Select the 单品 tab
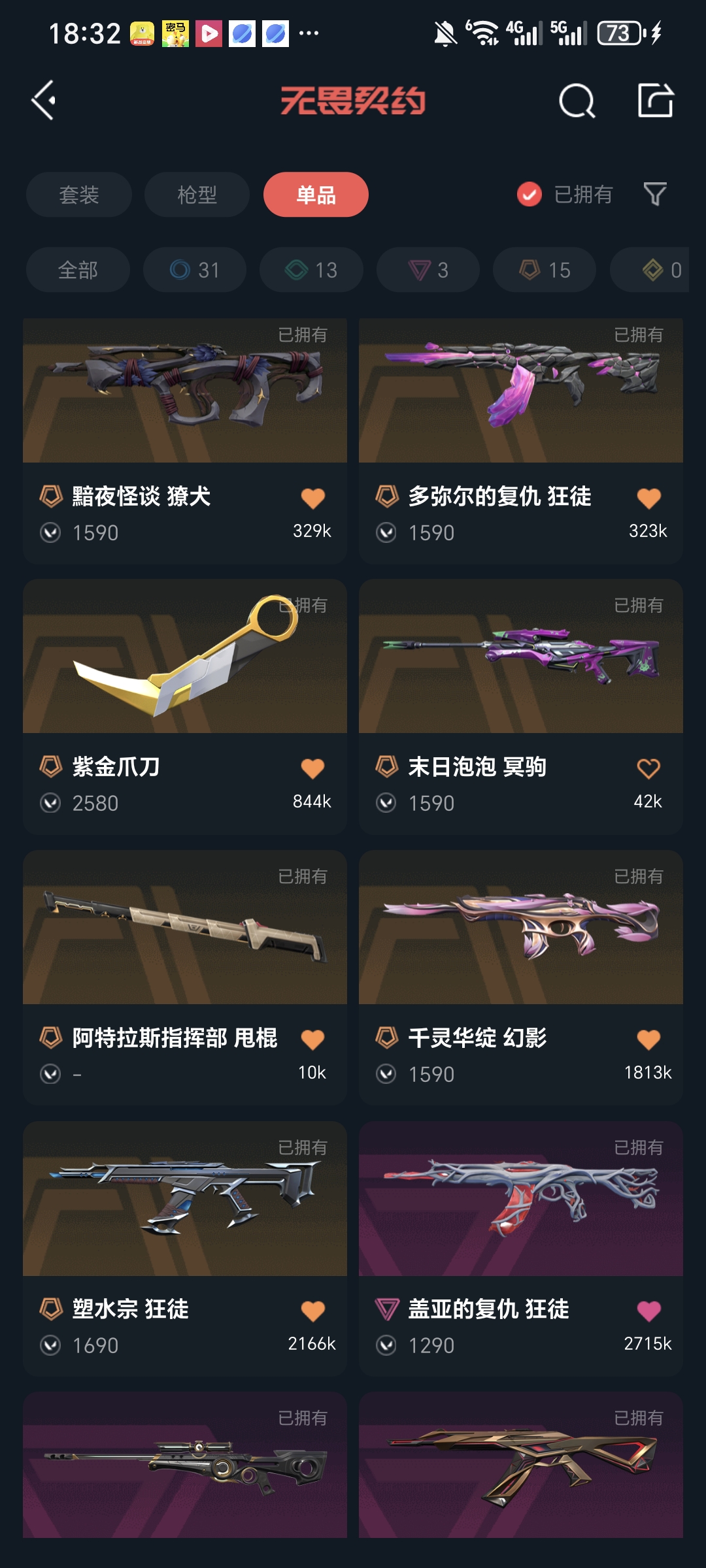Viewport: 706px width, 1568px height. click(316, 195)
